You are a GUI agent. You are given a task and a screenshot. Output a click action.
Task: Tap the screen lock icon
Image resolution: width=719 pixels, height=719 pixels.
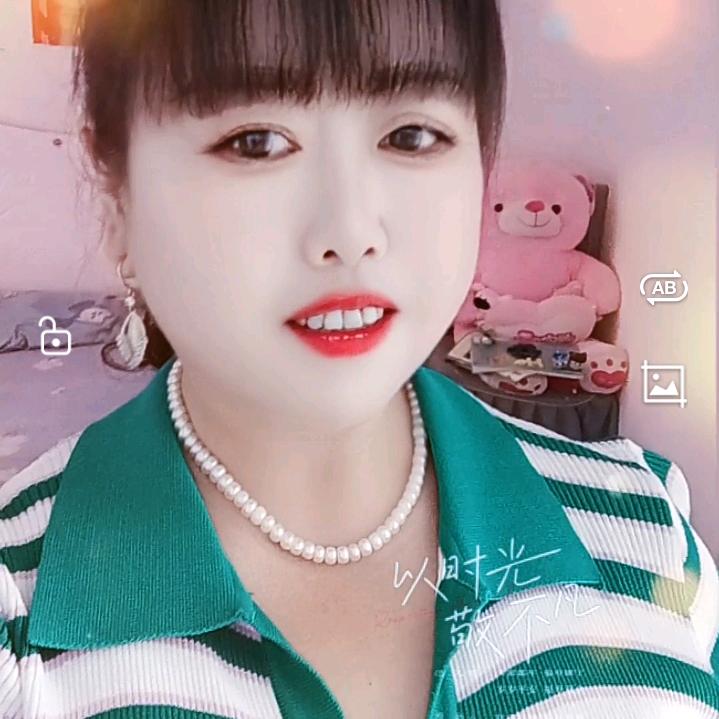[55, 337]
